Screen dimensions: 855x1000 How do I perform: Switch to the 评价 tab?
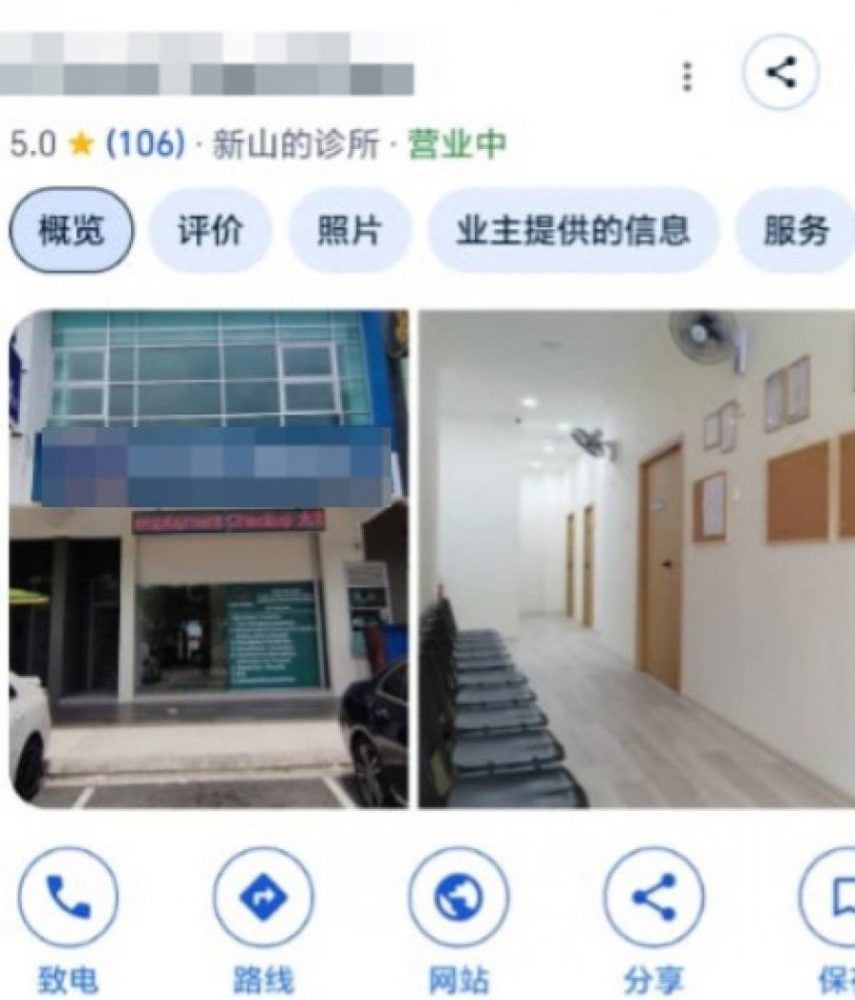coord(210,231)
